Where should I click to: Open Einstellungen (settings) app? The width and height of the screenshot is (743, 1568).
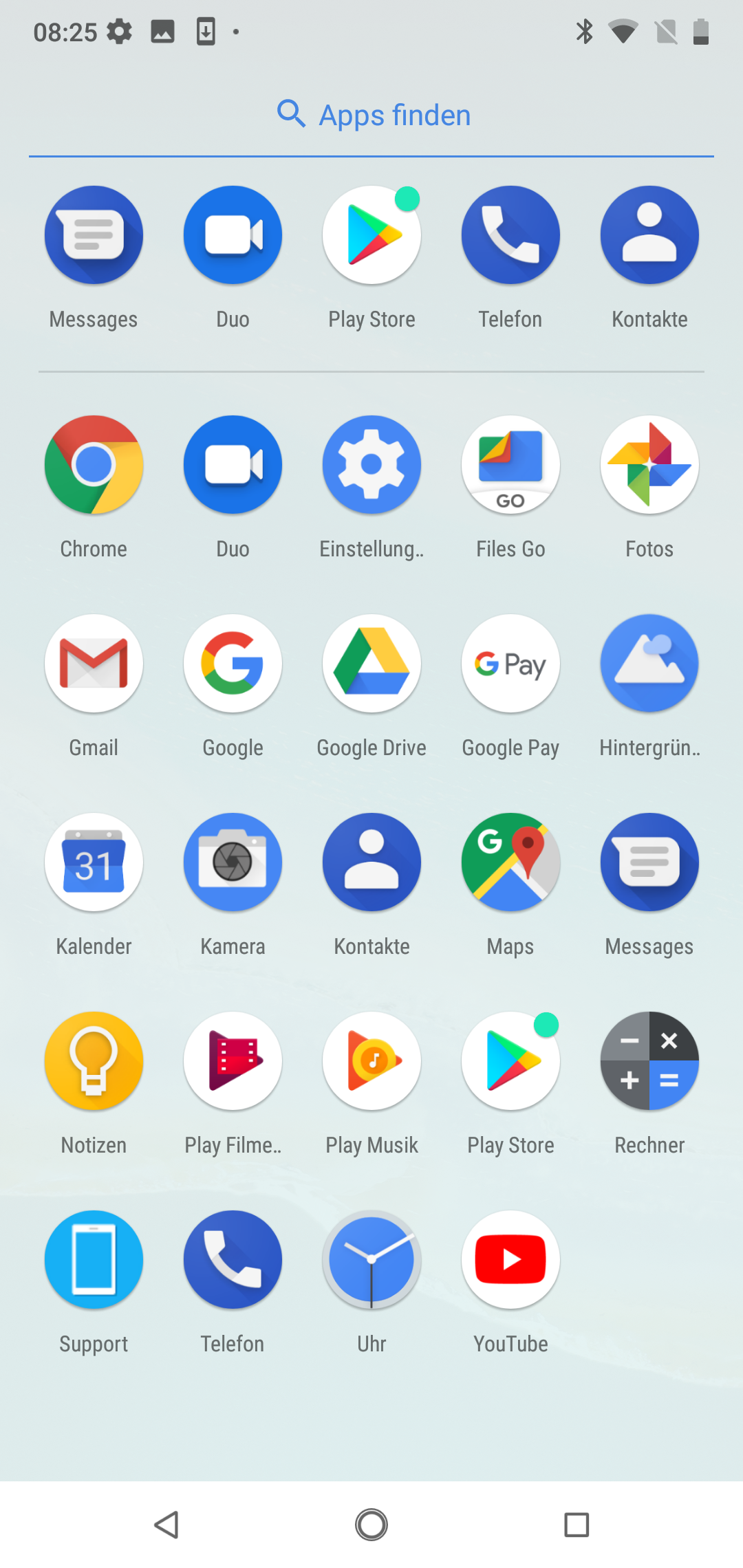[371, 465]
